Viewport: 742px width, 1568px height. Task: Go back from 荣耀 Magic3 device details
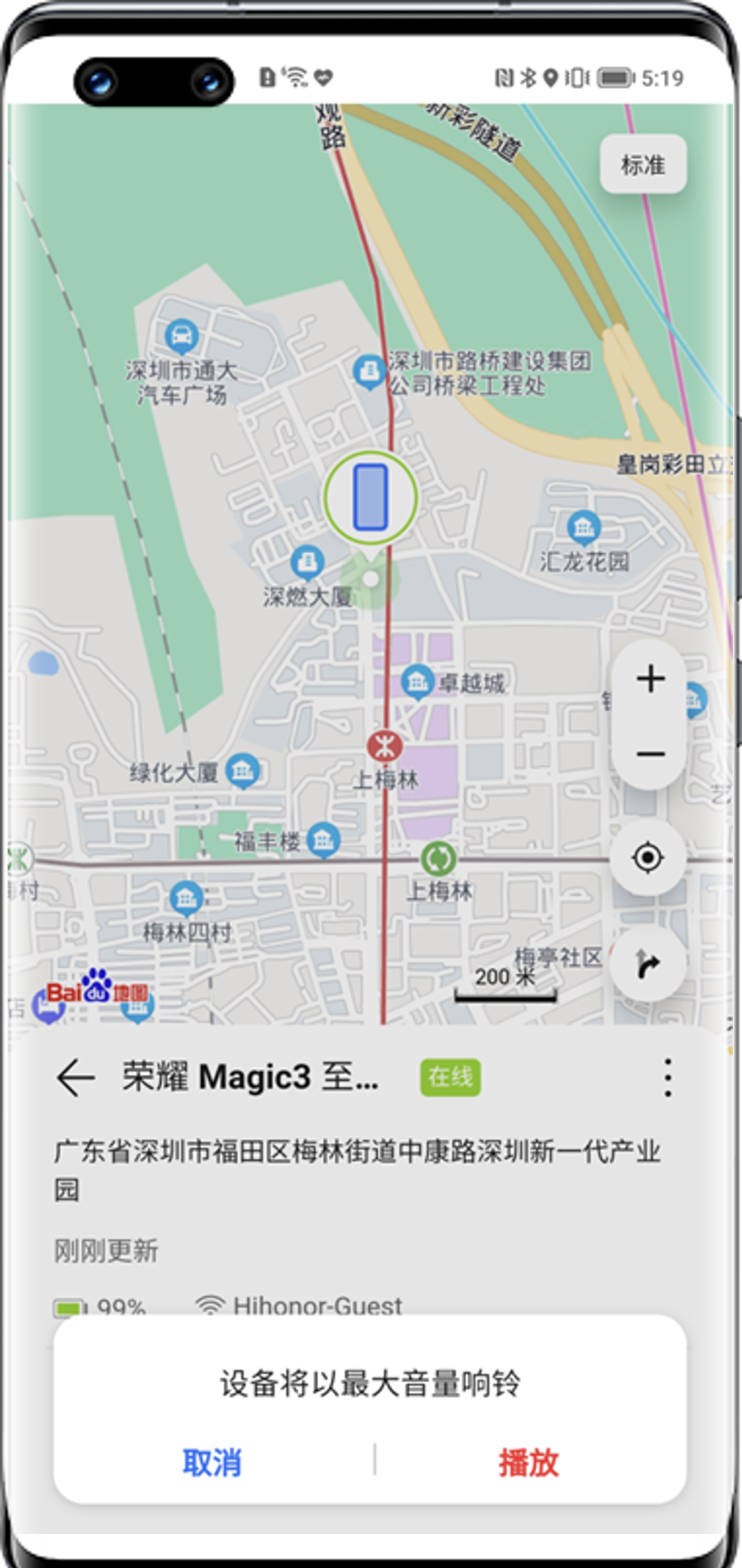coord(76,1077)
